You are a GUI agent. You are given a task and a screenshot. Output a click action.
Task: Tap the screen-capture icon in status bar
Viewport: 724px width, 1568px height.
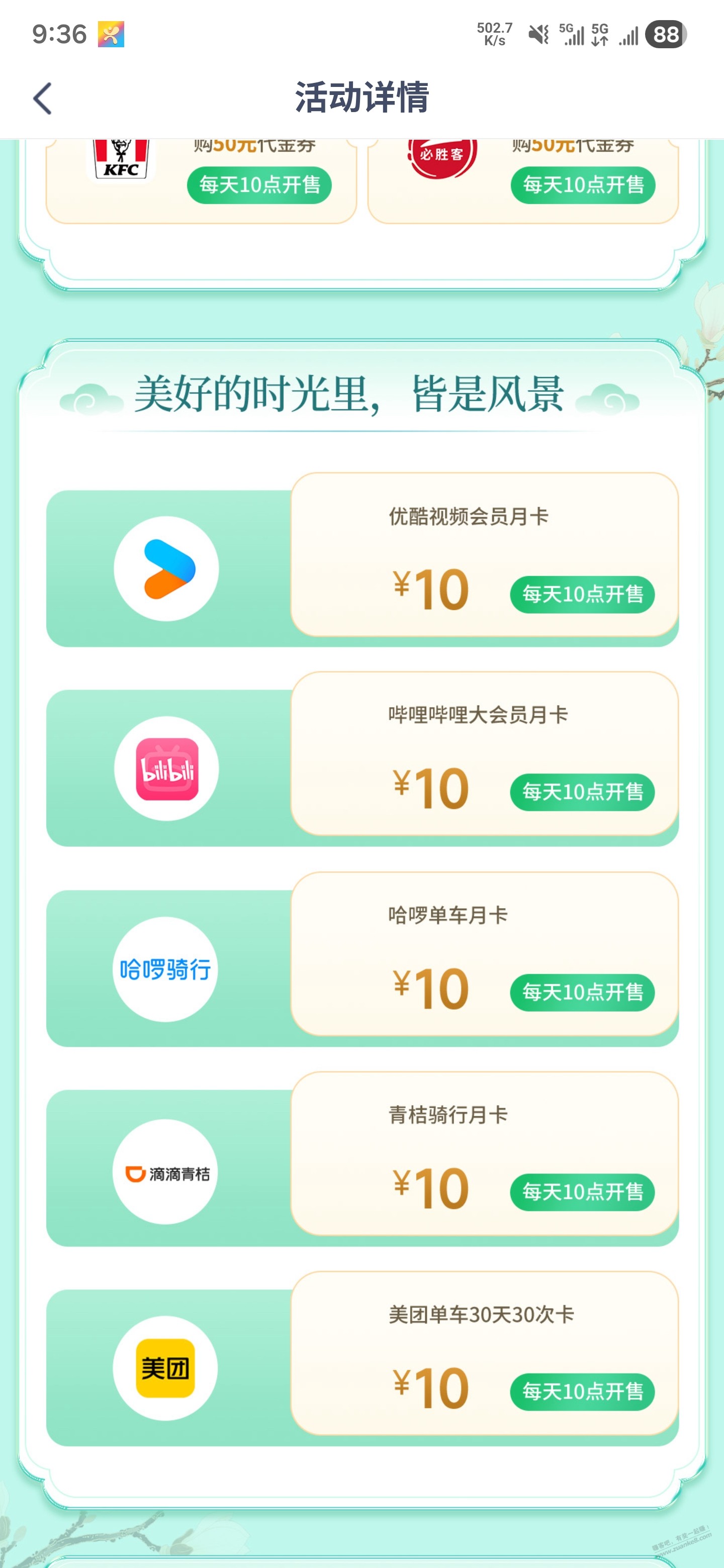tap(112, 35)
